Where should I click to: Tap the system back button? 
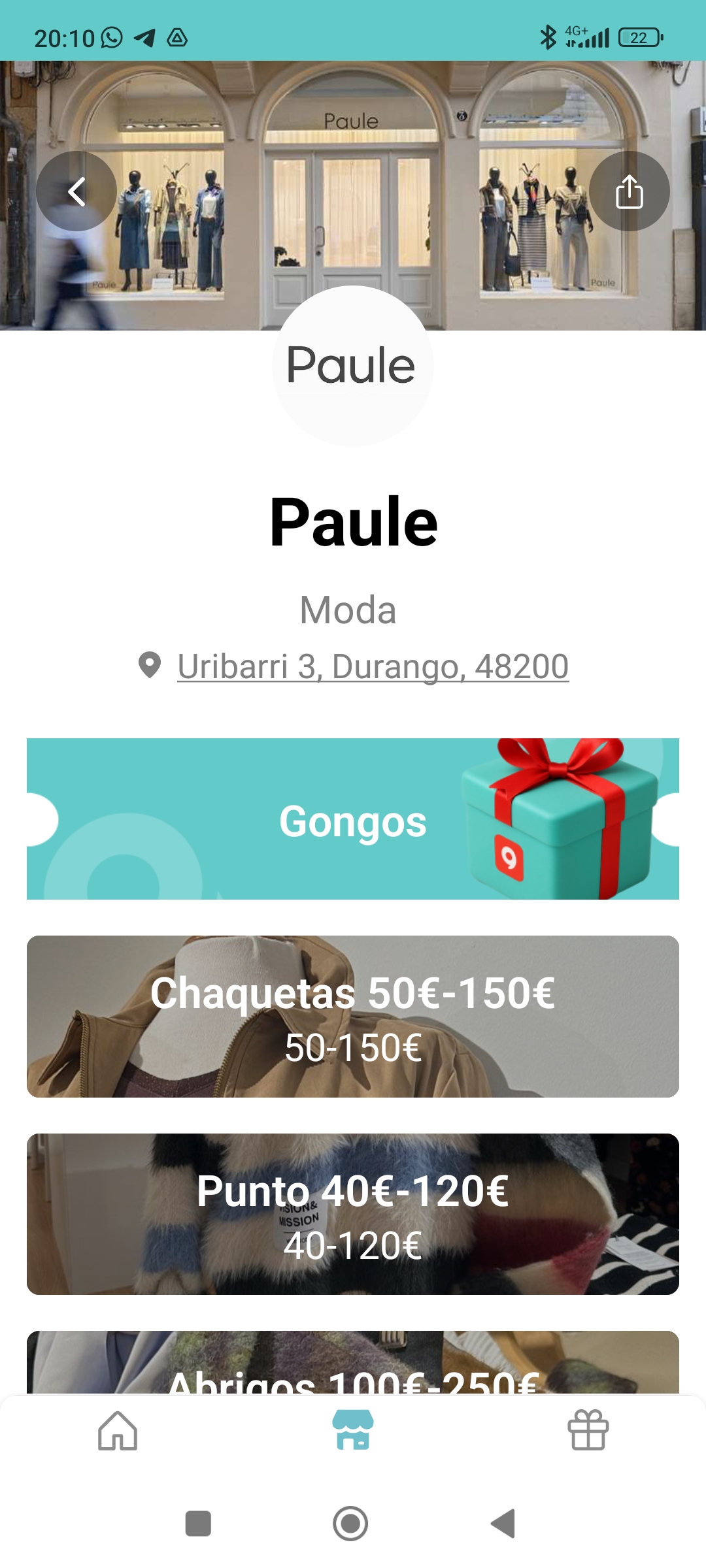click(x=503, y=1524)
